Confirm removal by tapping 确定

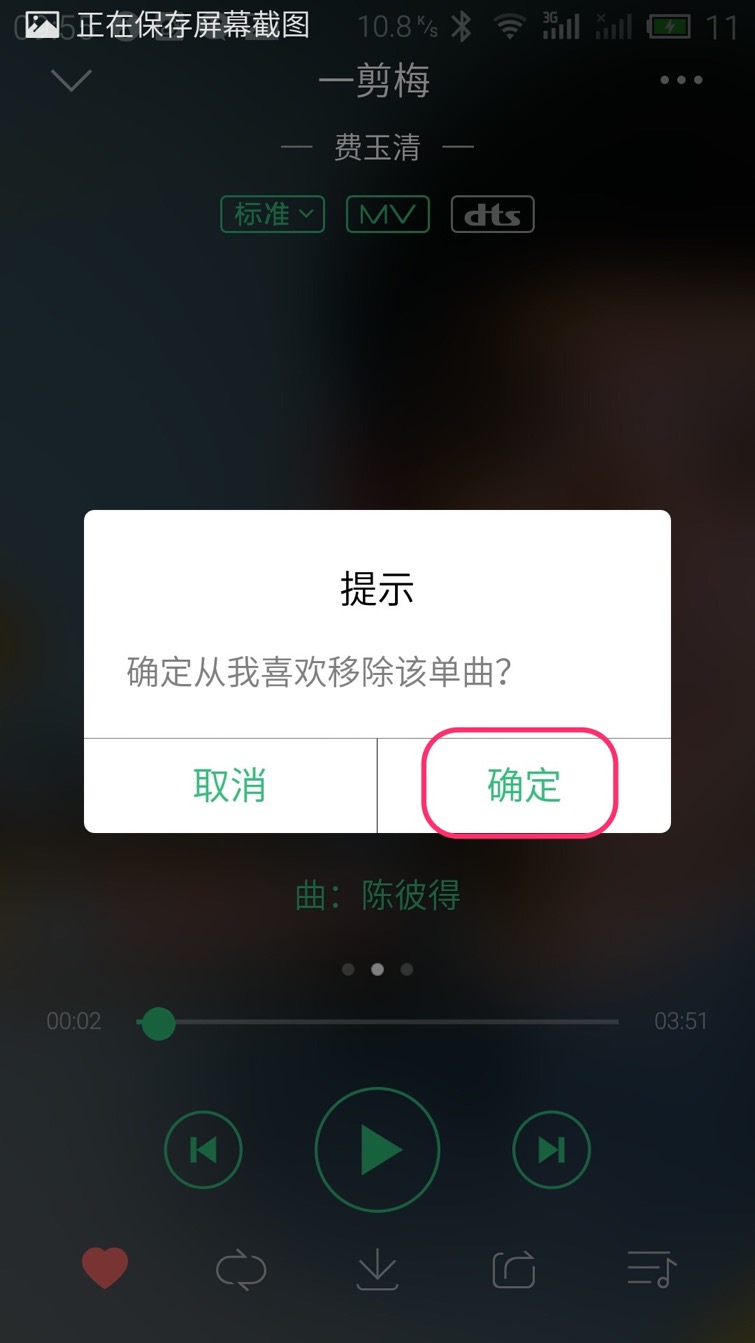pyautogui.click(x=523, y=785)
